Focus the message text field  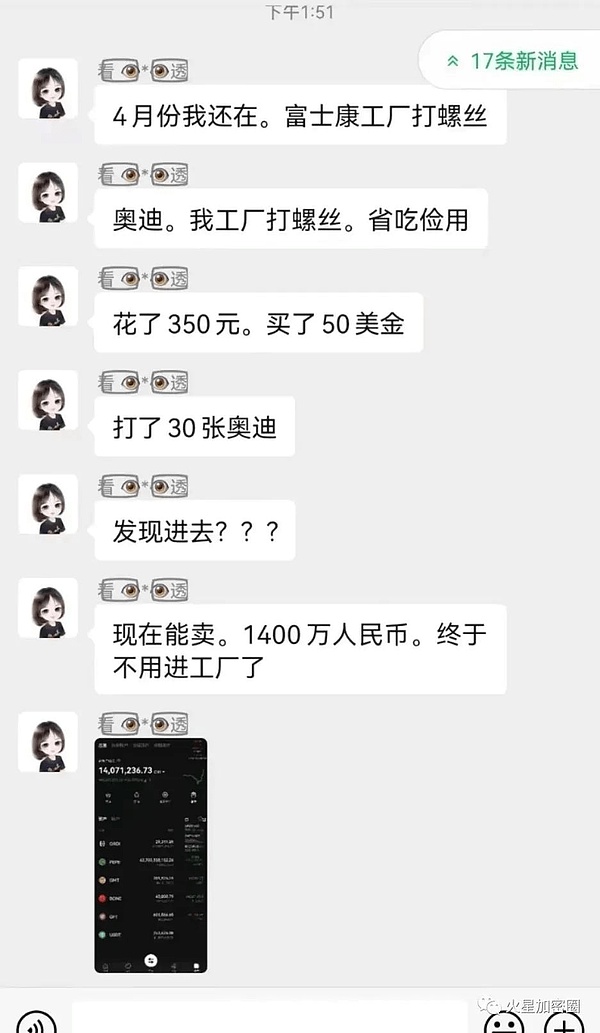pos(270,1018)
